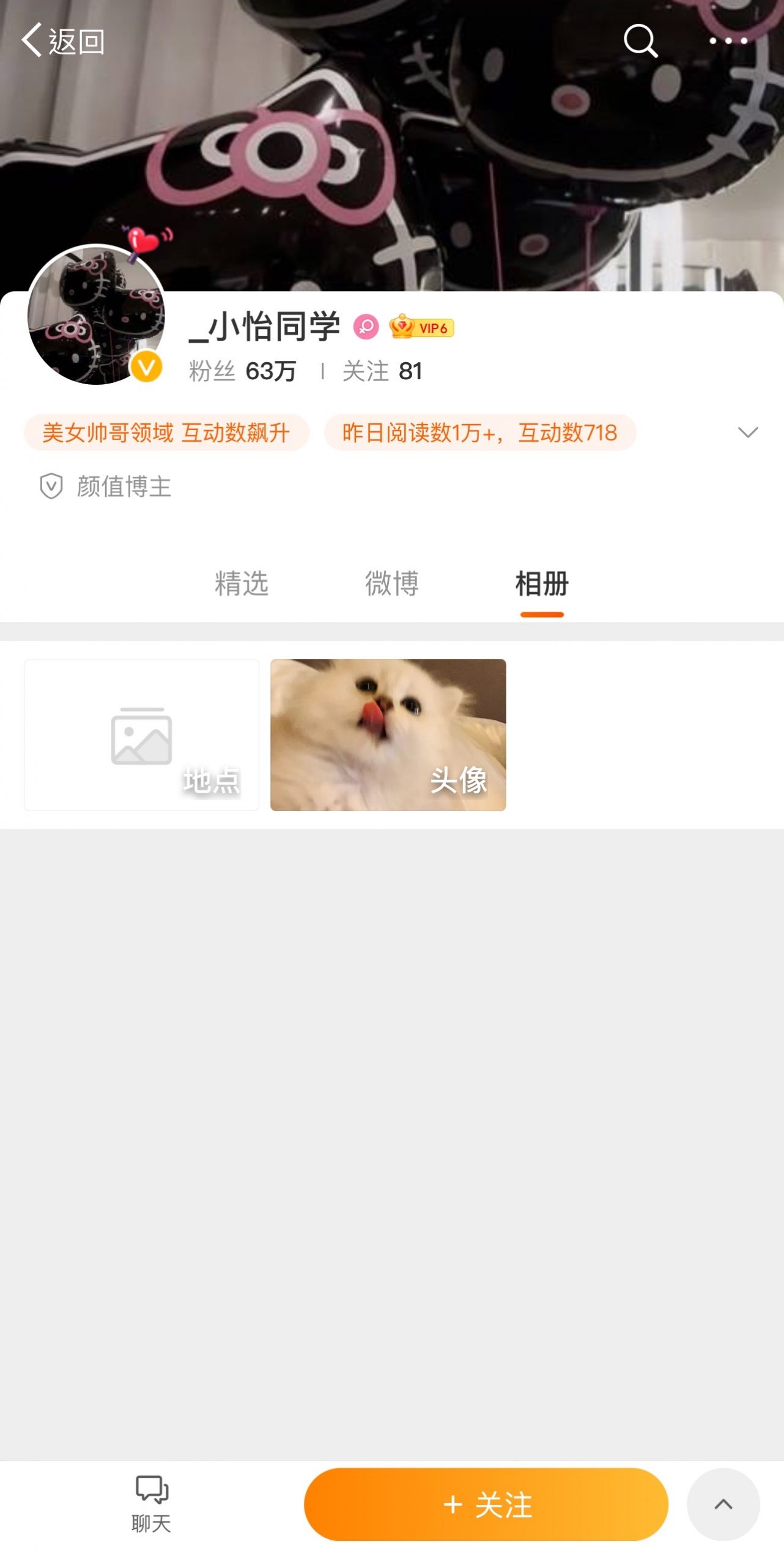Open the 头像 album
The width and height of the screenshot is (784, 1566).
(x=388, y=735)
